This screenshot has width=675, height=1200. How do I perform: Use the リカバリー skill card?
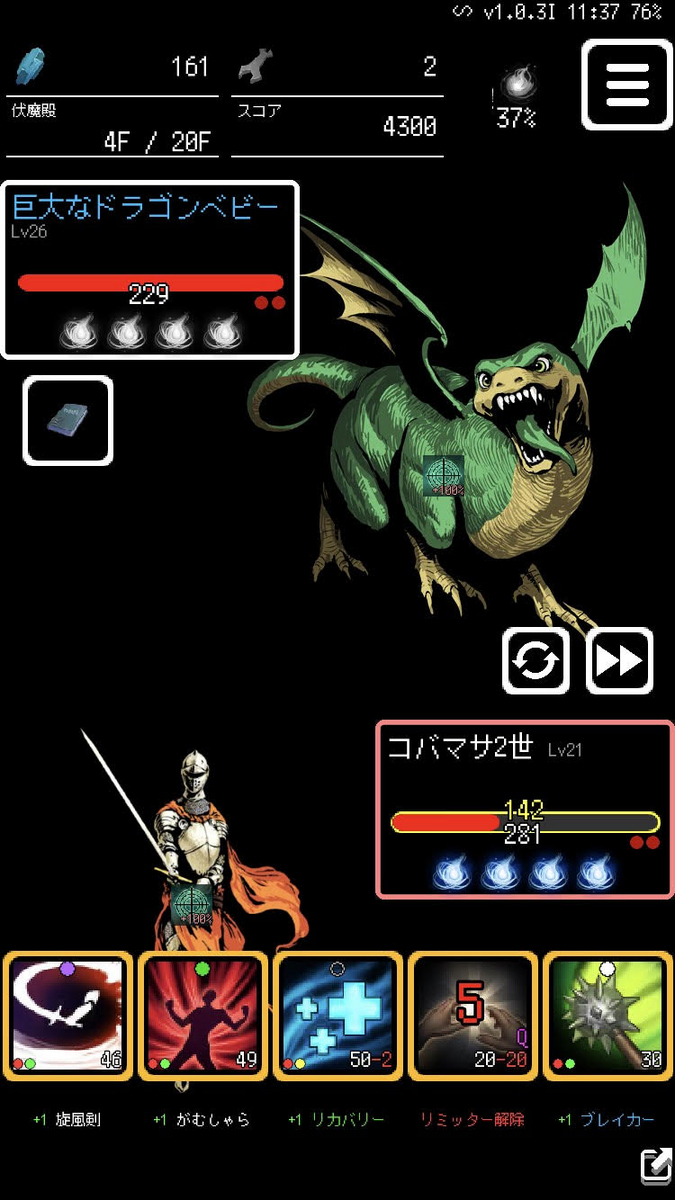(338, 1016)
